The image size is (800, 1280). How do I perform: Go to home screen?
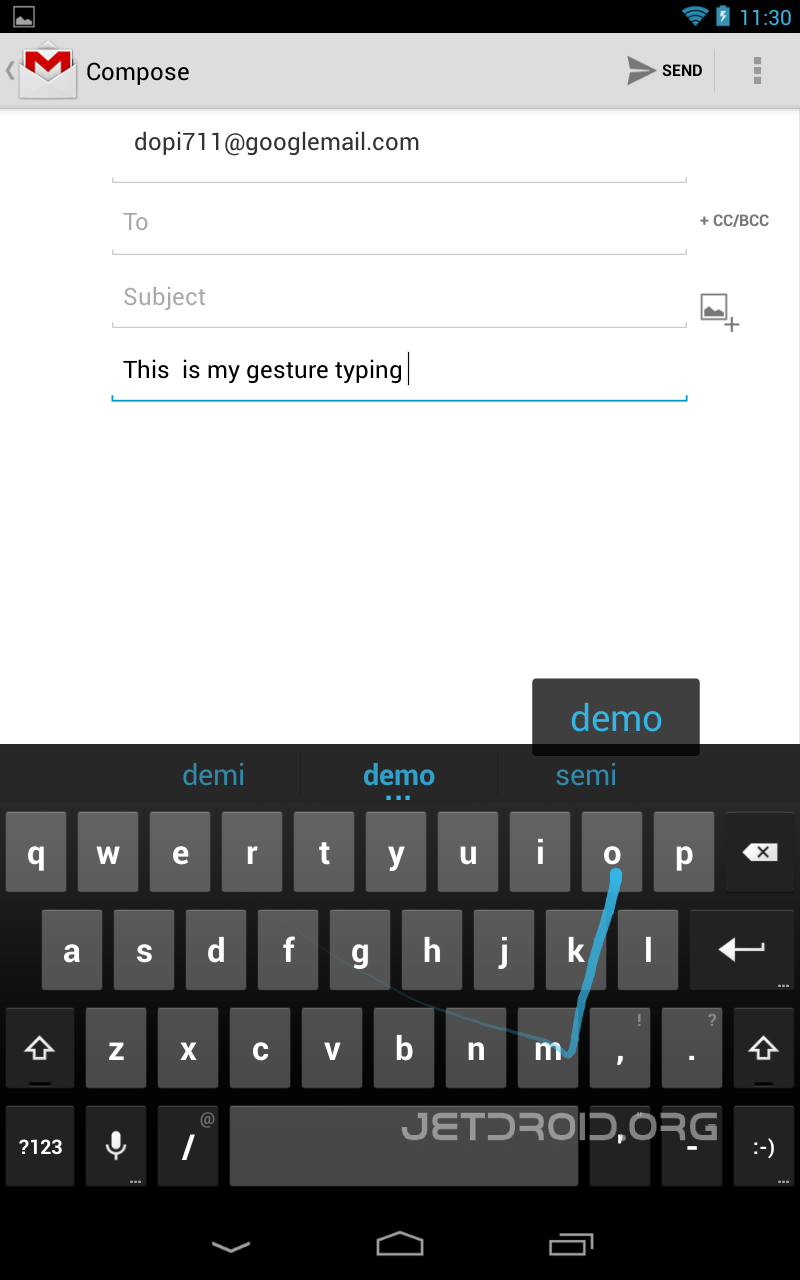(400, 1244)
